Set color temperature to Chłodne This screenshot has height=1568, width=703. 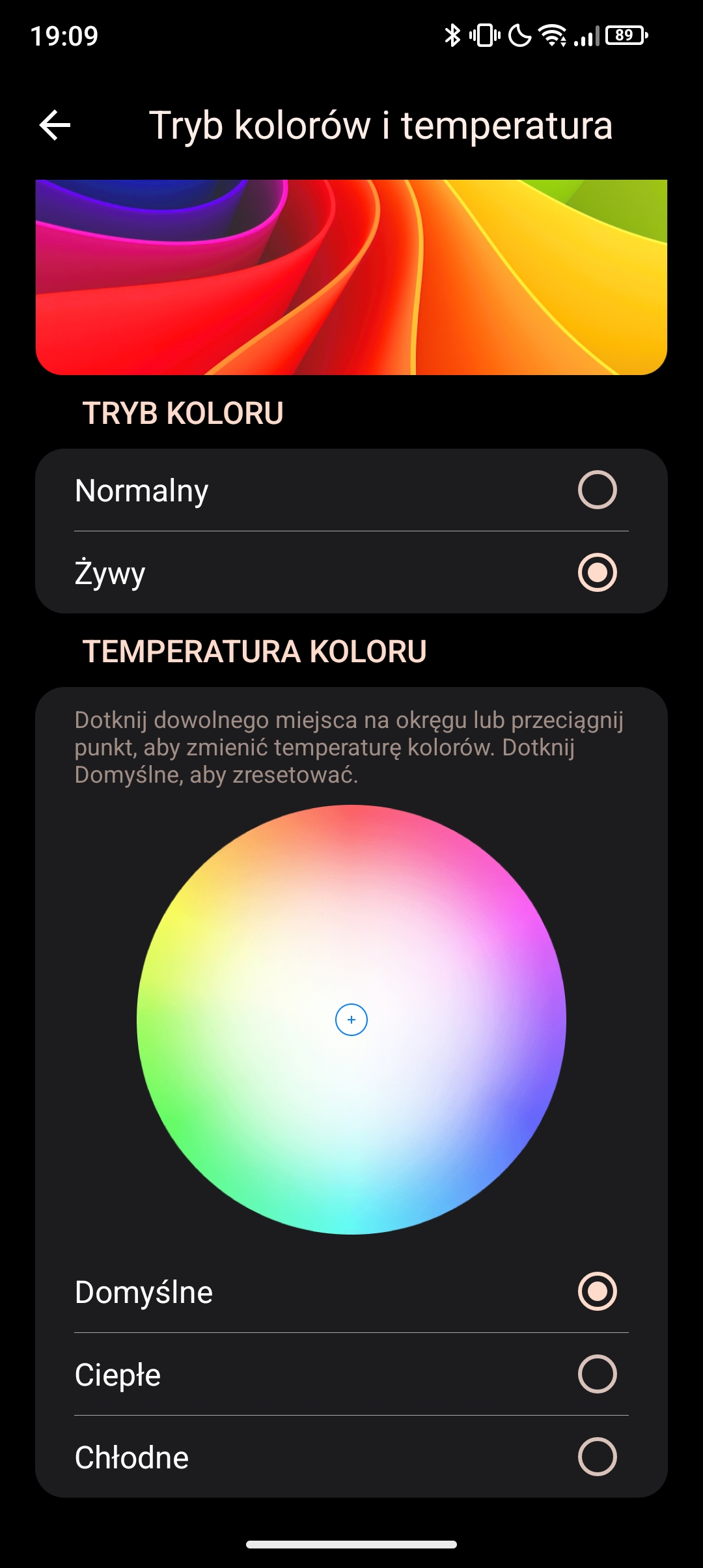click(596, 1457)
